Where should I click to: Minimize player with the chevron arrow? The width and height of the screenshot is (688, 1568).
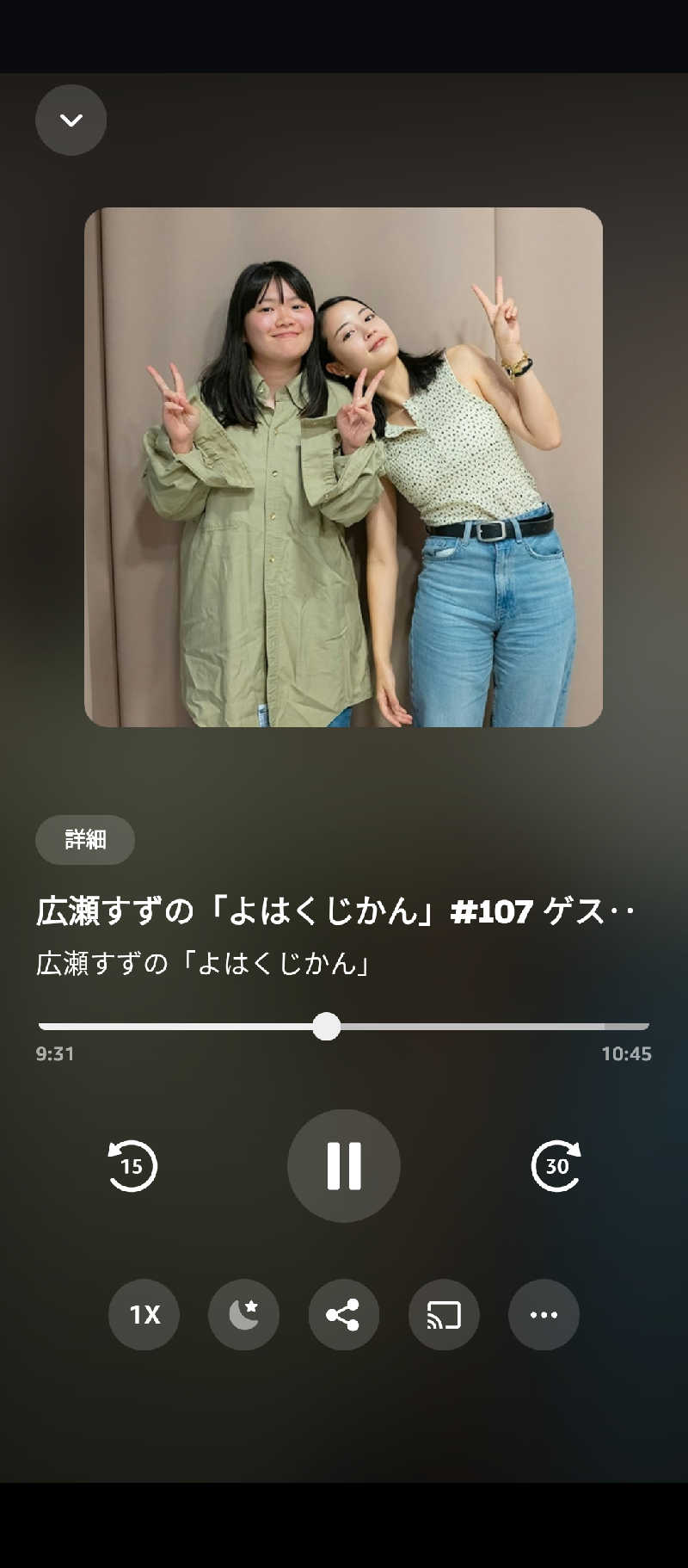coord(71,120)
